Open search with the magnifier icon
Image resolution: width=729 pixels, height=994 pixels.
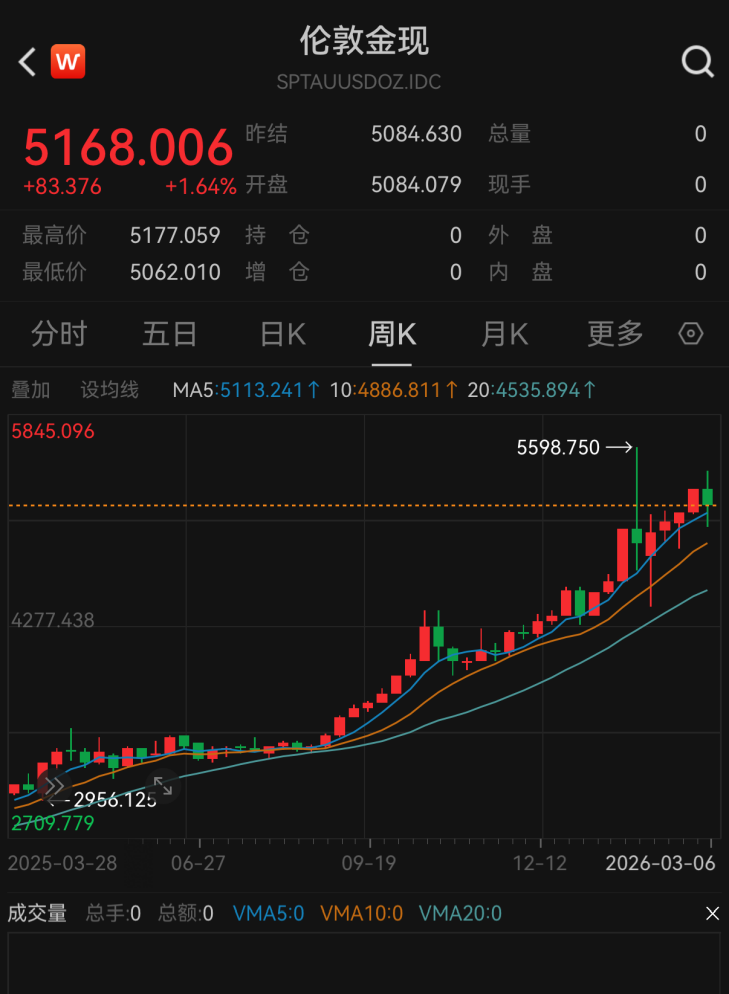tap(697, 61)
